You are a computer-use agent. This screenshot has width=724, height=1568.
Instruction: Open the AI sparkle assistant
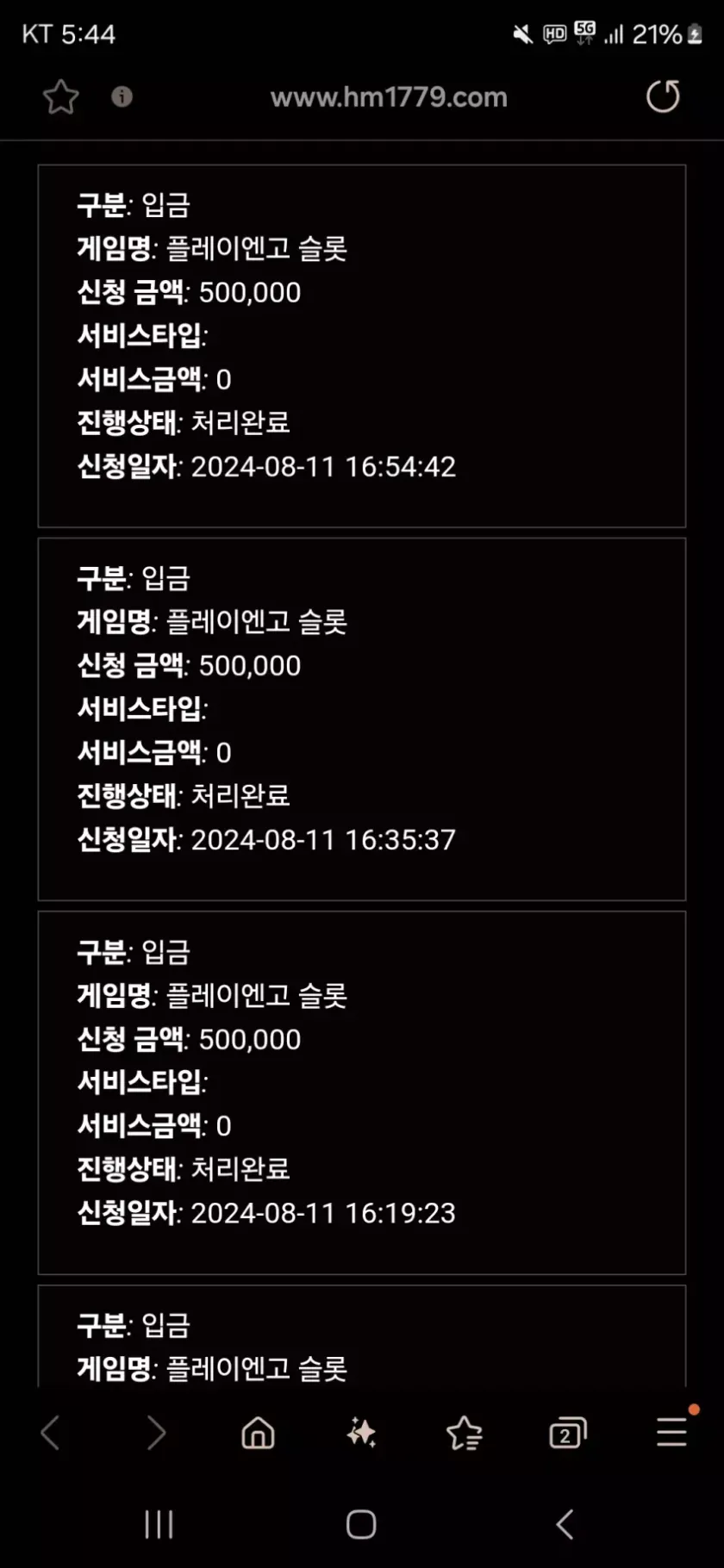[x=361, y=1433]
